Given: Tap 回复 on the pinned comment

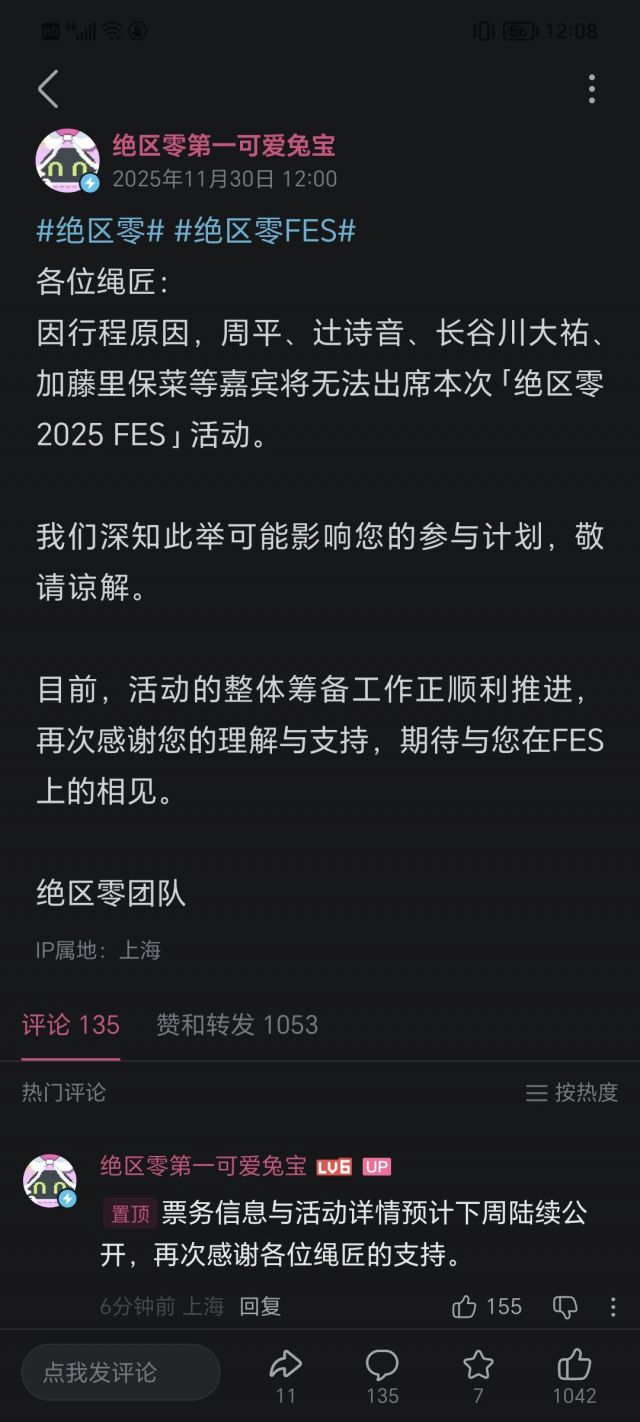Looking at the screenshot, I should pyautogui.click(x=260, y=1306).
